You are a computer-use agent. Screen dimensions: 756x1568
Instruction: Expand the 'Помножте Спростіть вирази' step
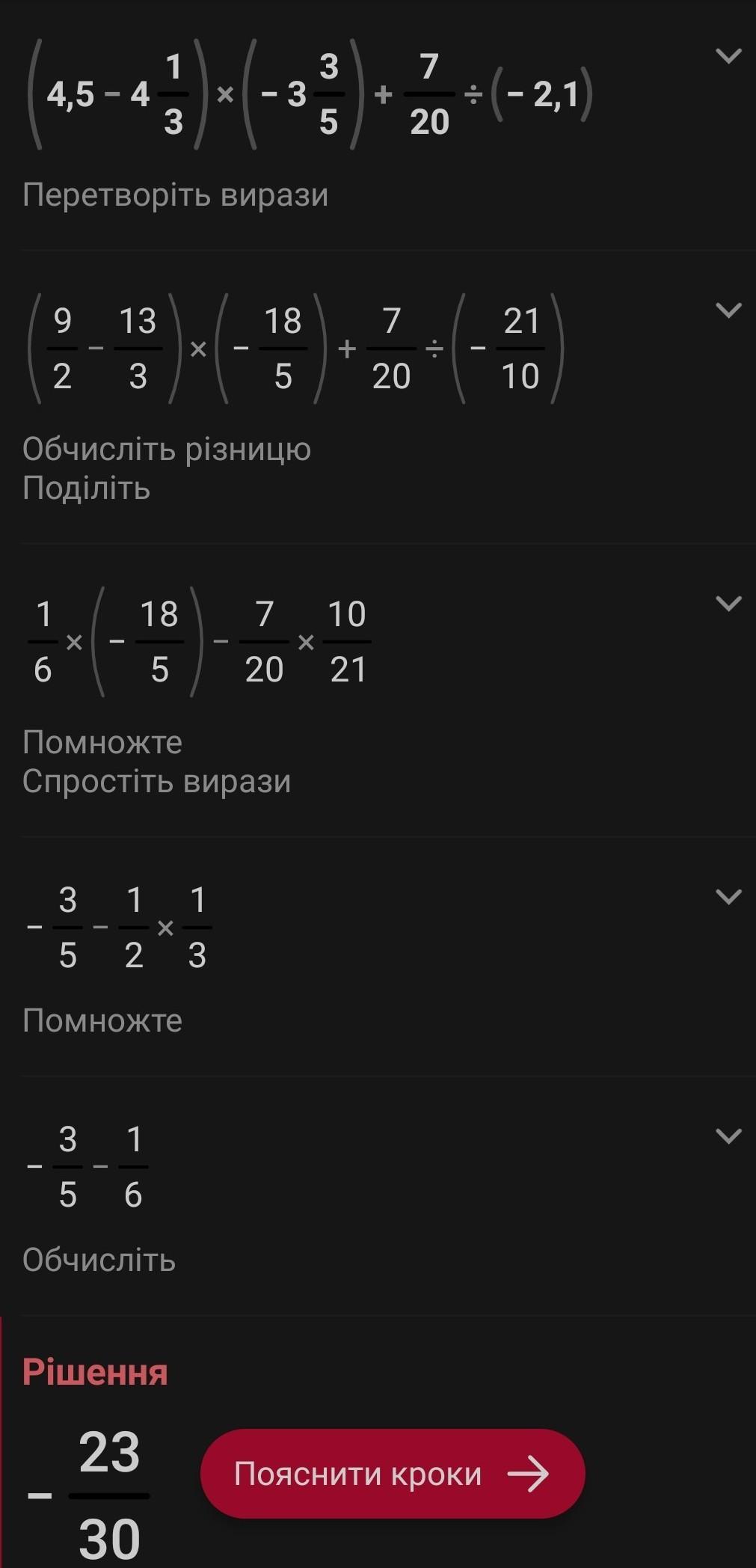[x=728, y=604]
